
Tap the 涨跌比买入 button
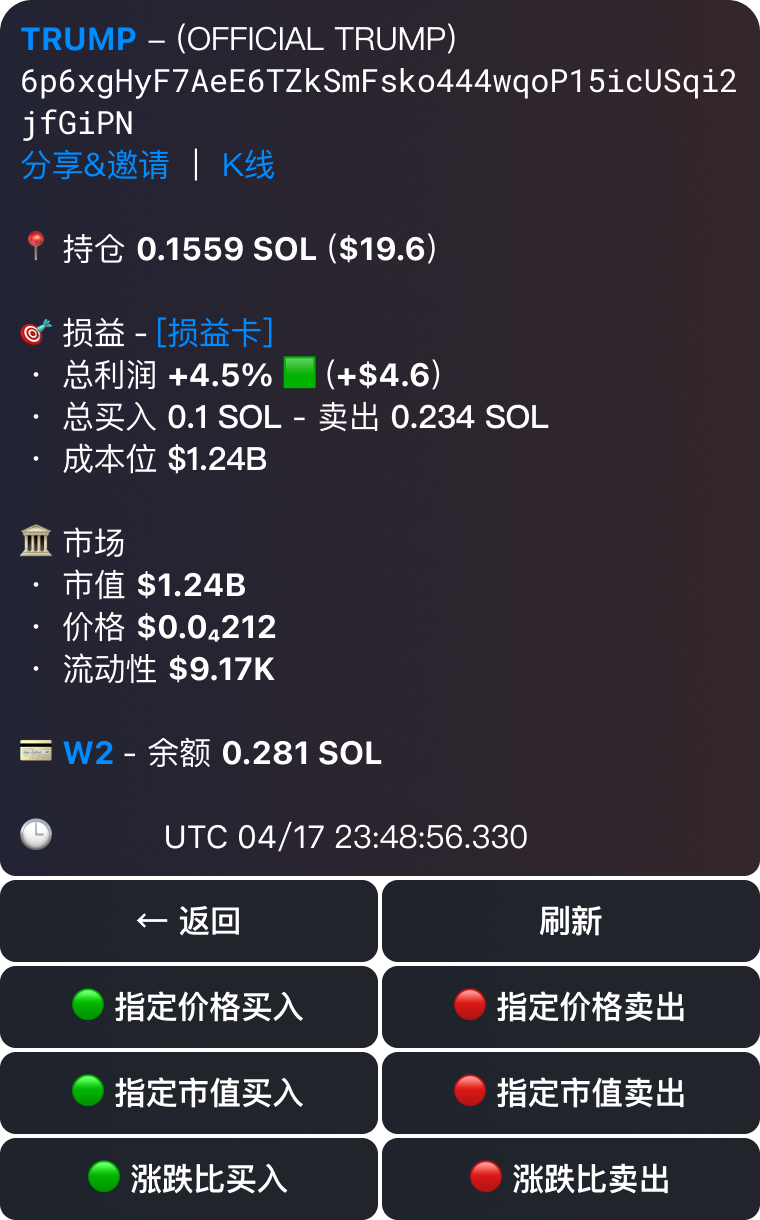click(x=189, y=1179)
